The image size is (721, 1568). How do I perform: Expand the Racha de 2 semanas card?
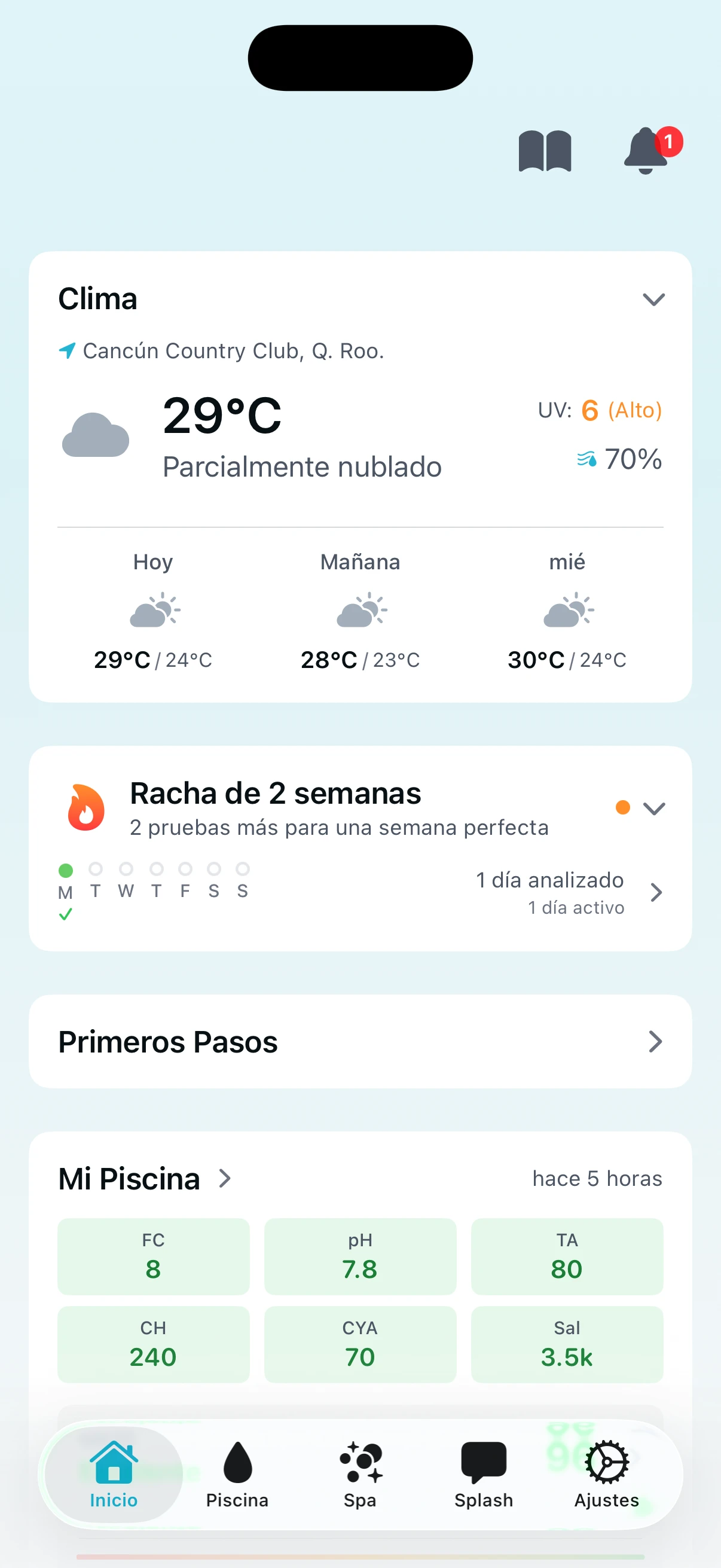[x=655, y=809]
